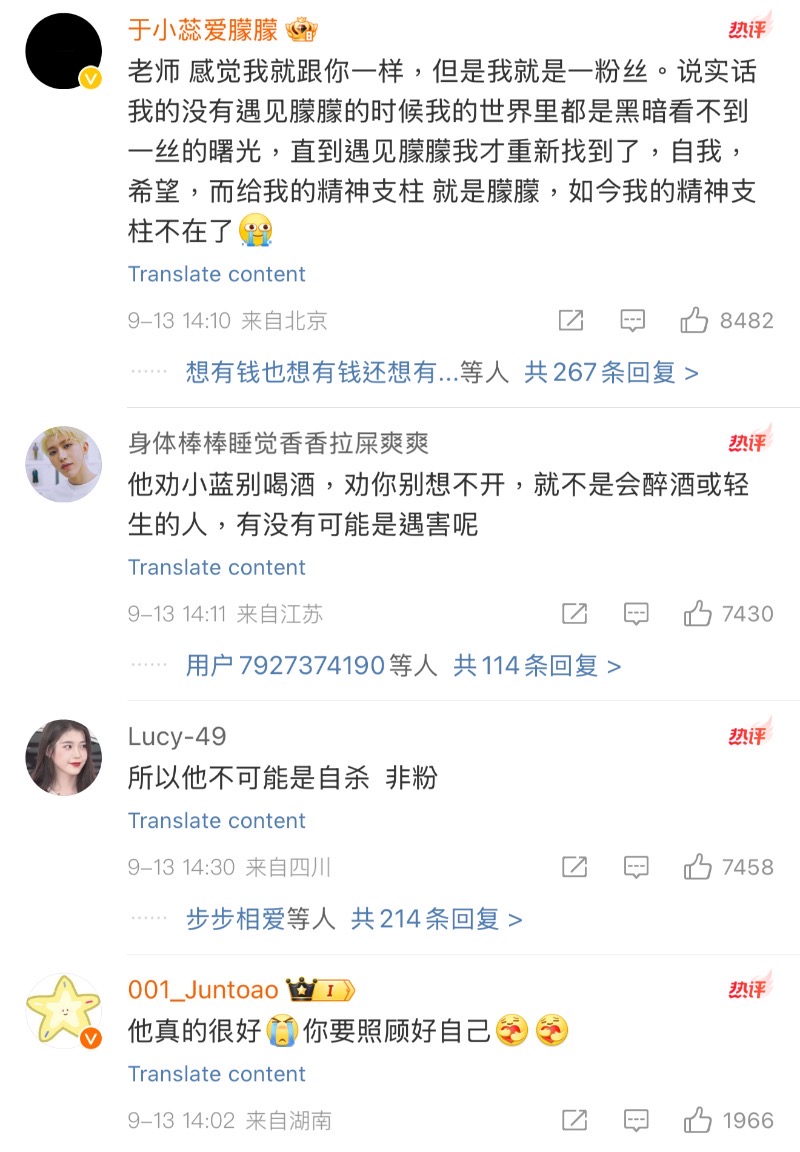Reply to 001_Juntoao's comment
The width and height of the screenshot is (800, 1152).
(636, 1120)
